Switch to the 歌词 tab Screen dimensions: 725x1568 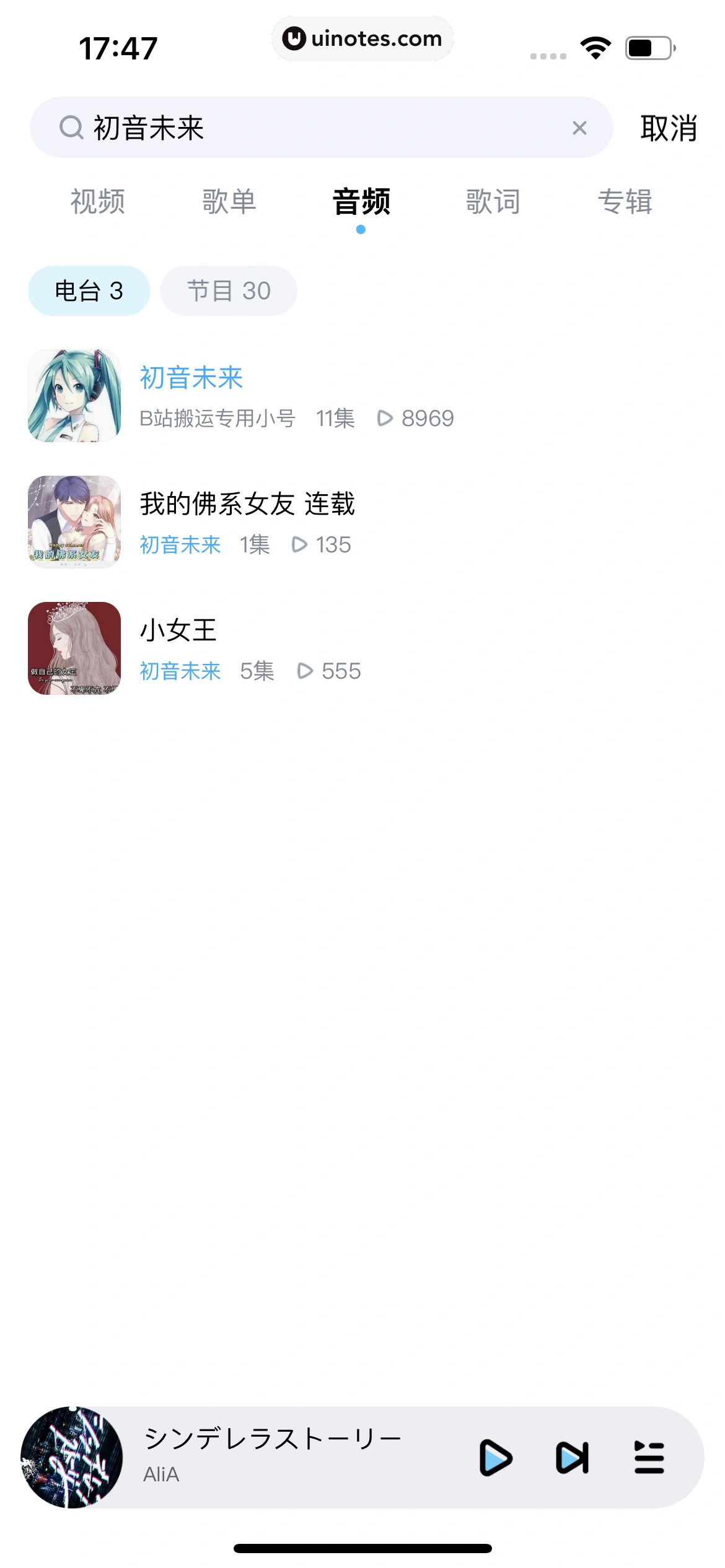pyautogui.click(x=493, y=202)
